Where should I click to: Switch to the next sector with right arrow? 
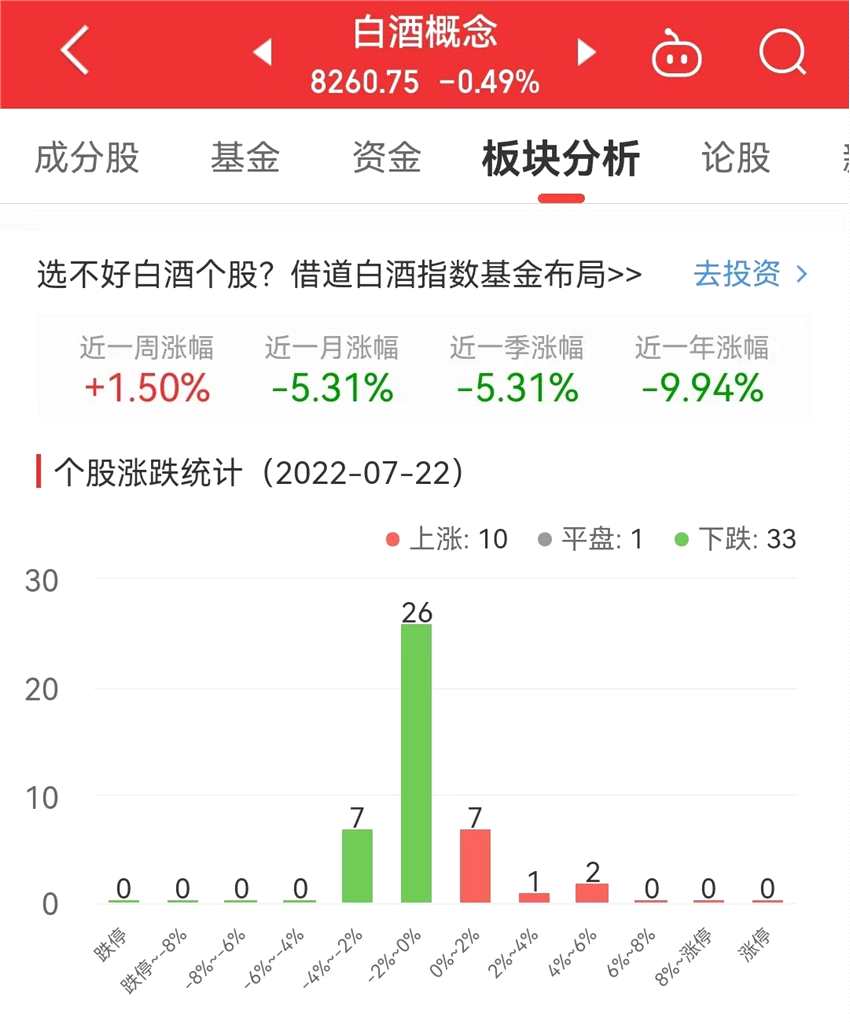(x=587, y=52)
